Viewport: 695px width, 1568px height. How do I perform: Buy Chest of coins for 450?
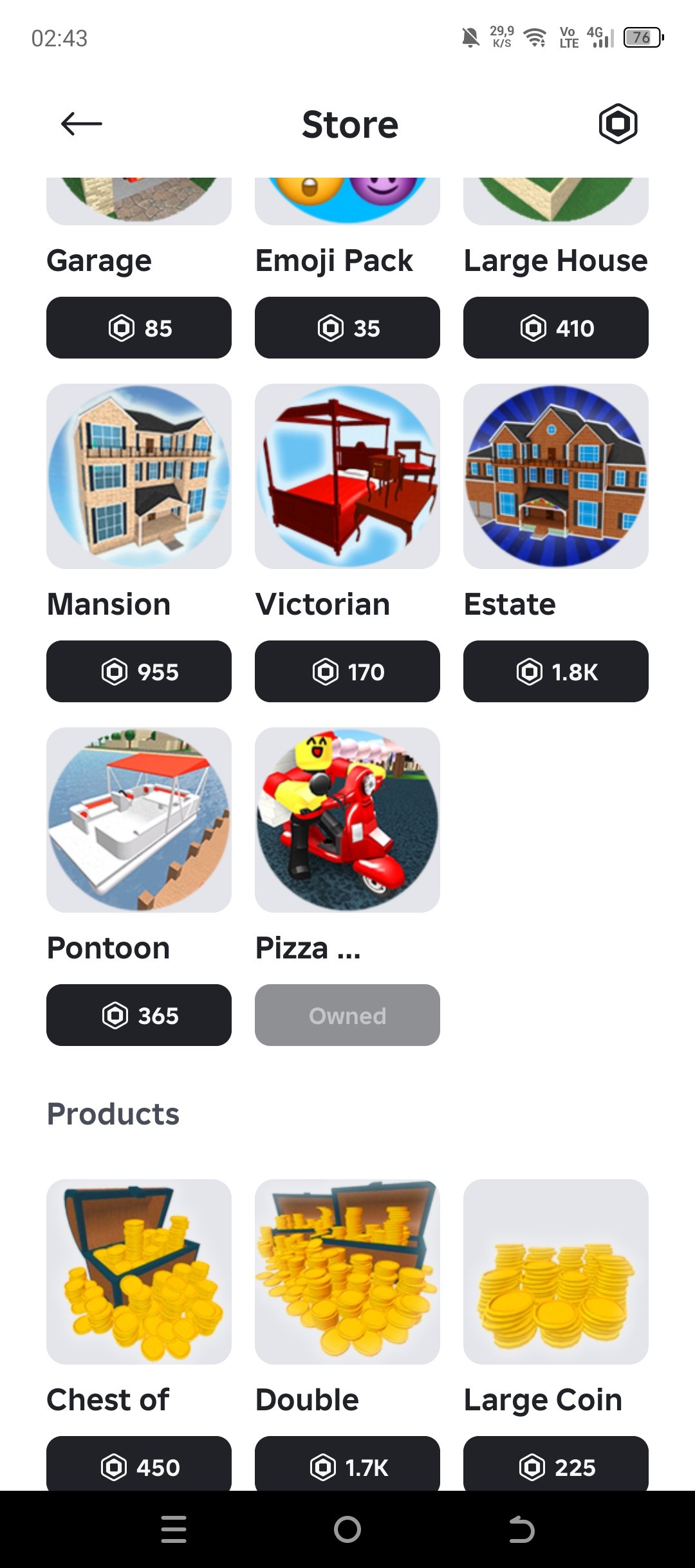coord(139,1463)
